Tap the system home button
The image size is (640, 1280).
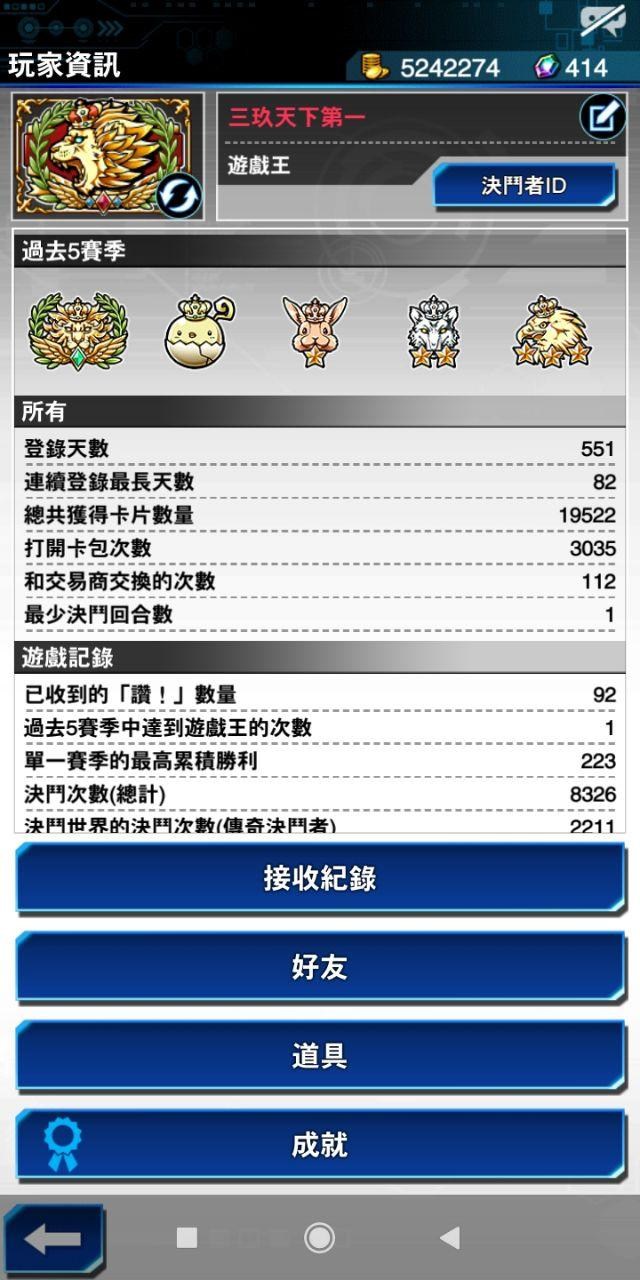click(319, 1238)
